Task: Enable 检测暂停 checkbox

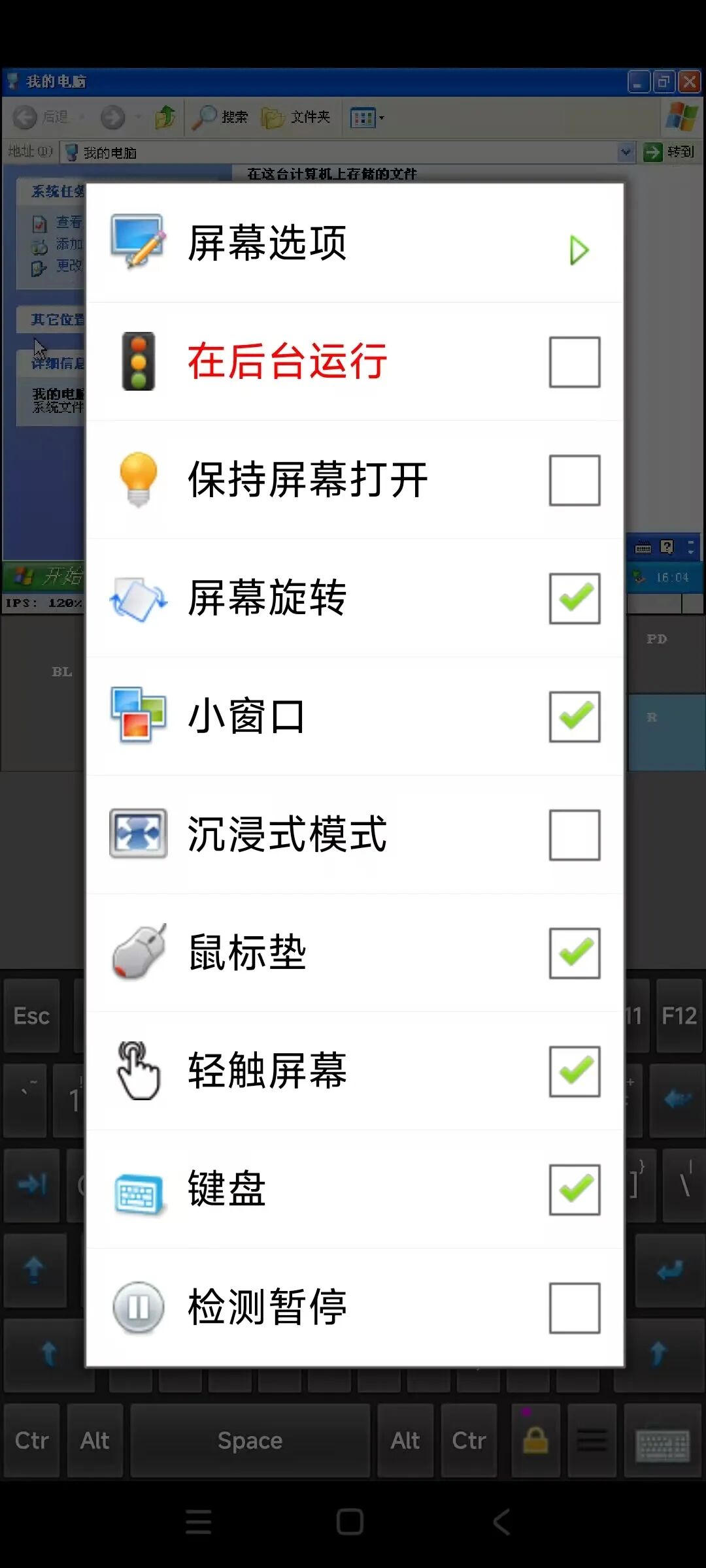Action: coord(574,1308)
